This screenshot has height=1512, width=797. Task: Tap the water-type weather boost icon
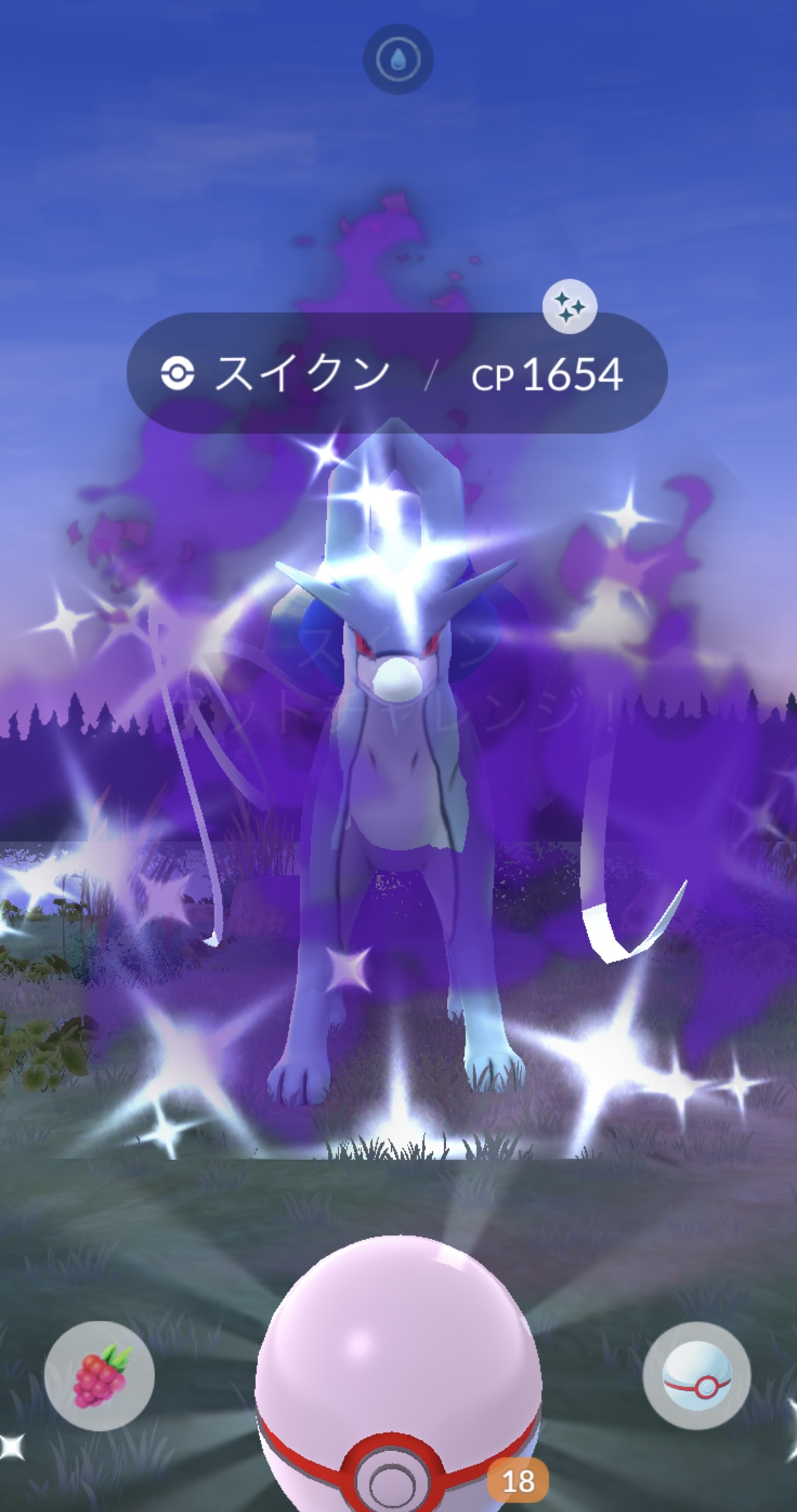(x=398, y=60)
